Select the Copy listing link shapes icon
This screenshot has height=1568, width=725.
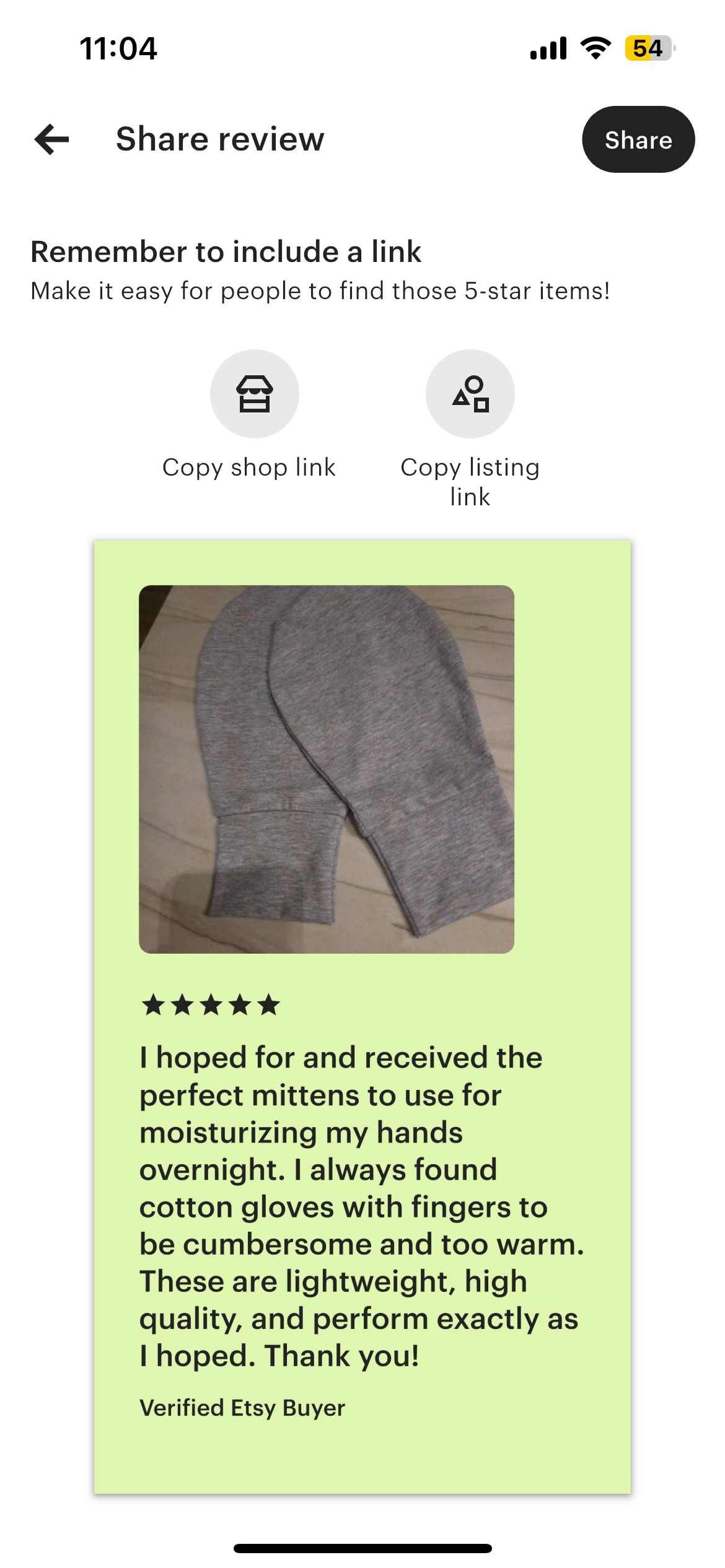(470, 394)
